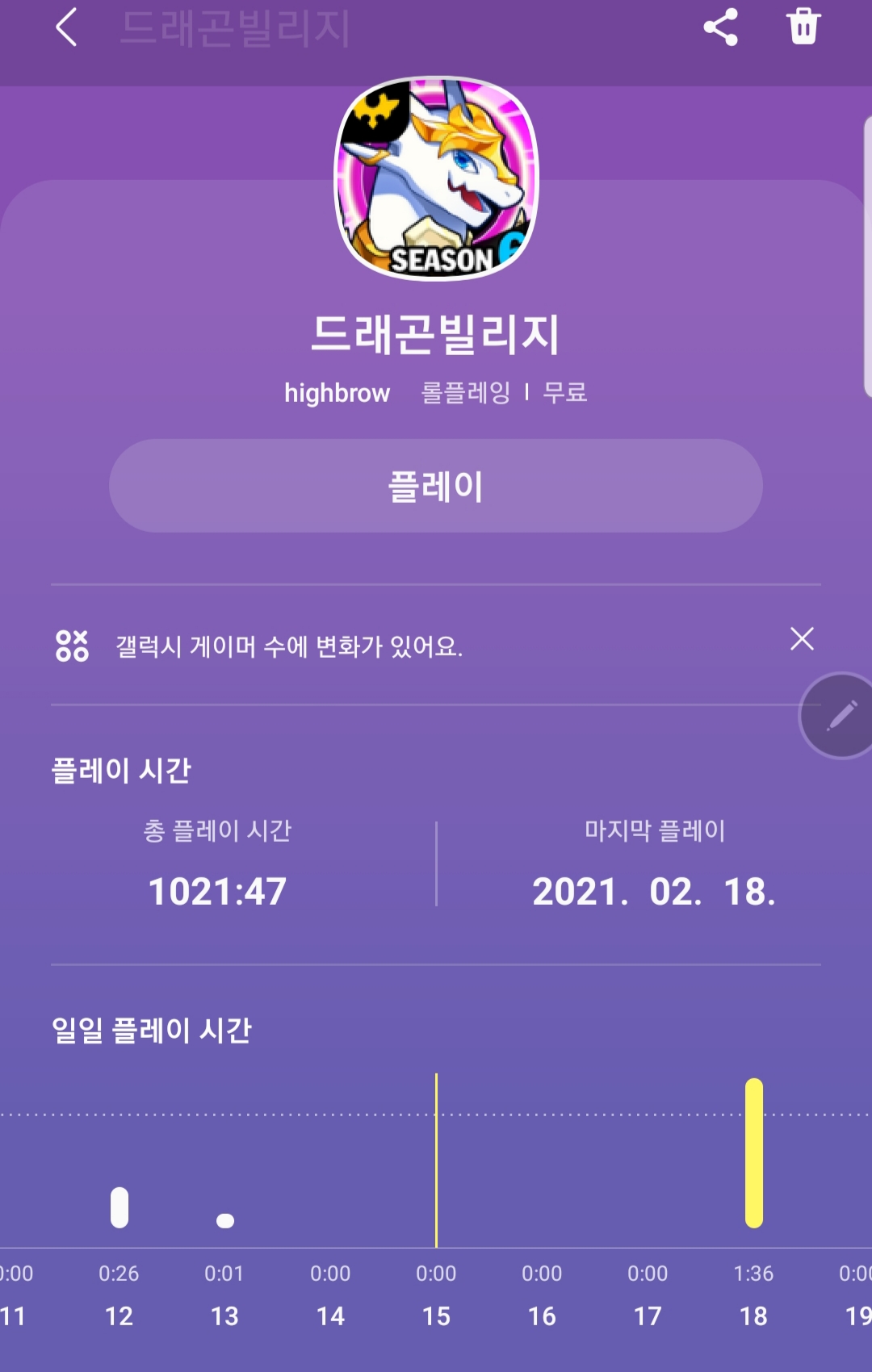Screen dimensions: 872x1372
Task: Open the 갤럭시 게이머 수 변화 notice
Action: coord(289,646)
